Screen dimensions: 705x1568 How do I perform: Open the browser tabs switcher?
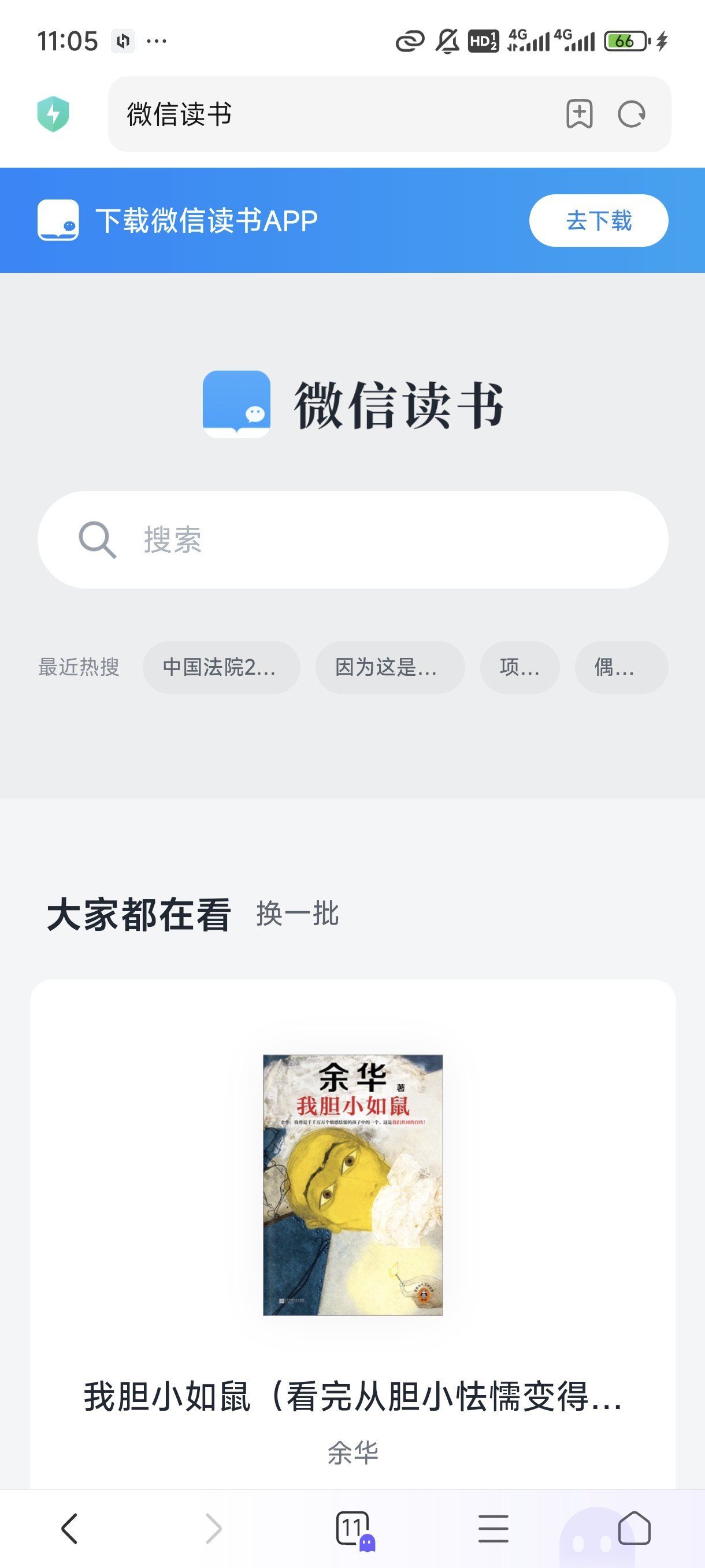[353, 1529]
